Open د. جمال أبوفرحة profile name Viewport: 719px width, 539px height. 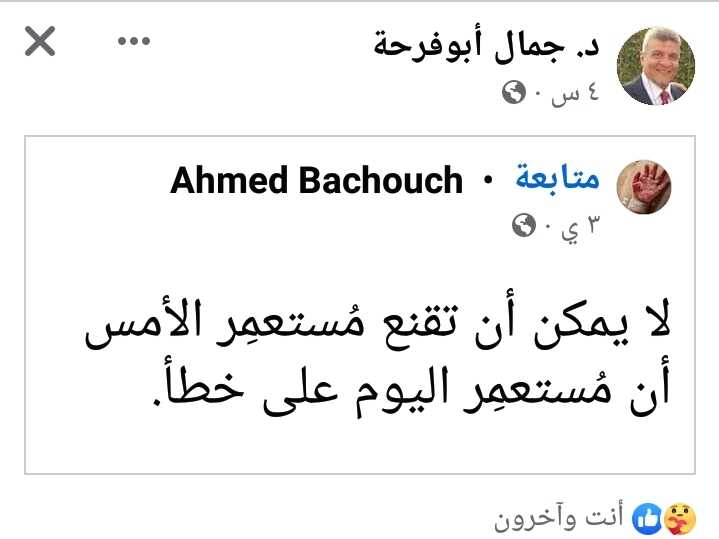point(486,46)
